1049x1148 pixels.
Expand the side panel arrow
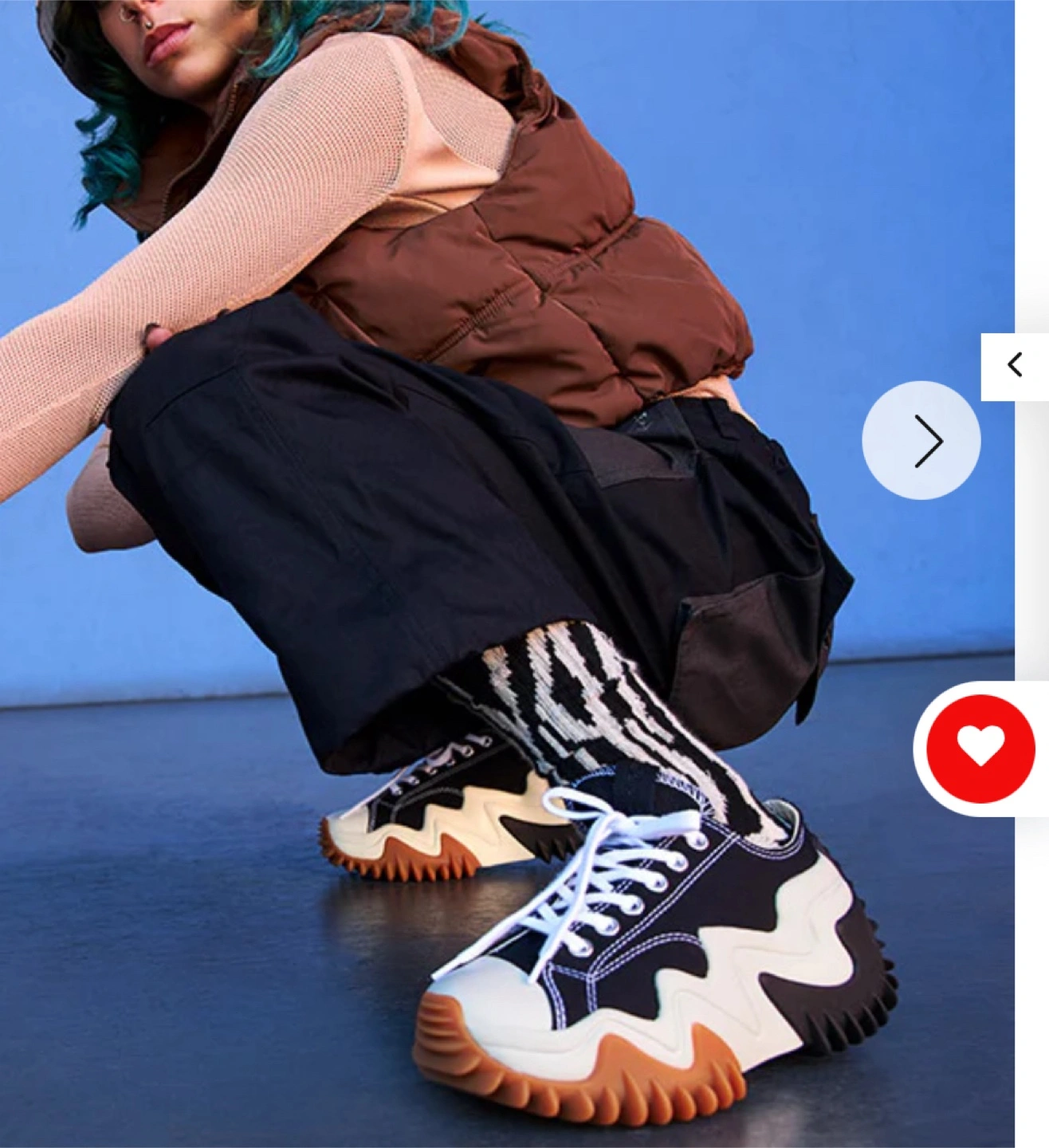tap(1015, 366)
